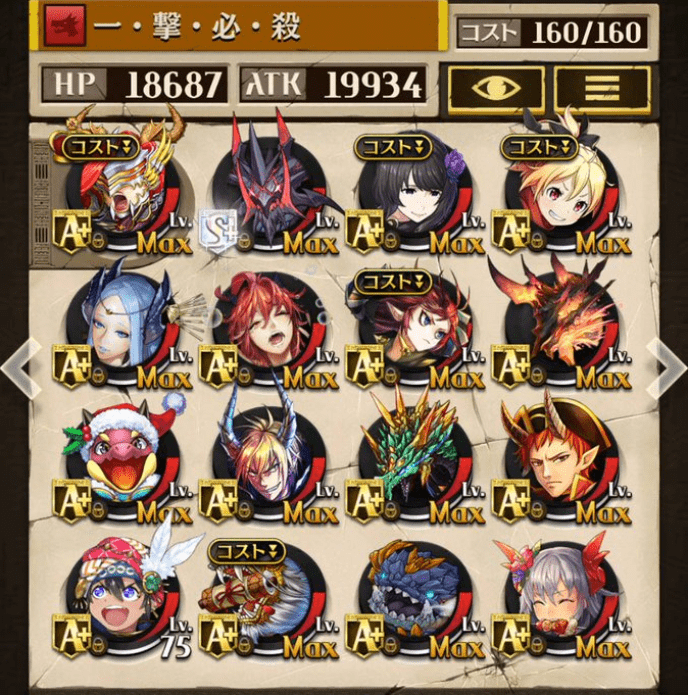688x695 pixels.
Task: Open the red dragon deck icon by title
Action: coord(58,29)
